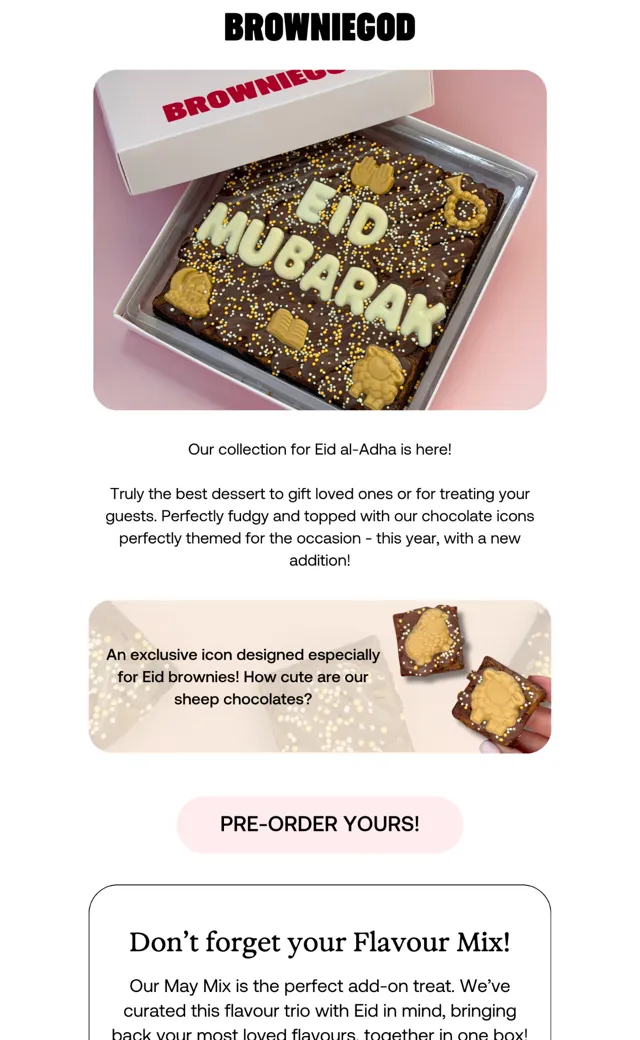The height and width of the screenshot is (1040, 640).
Task: Tap the PRE-ORDER YOURS! button
Action: pyautogui.click(x=320, y=824)
